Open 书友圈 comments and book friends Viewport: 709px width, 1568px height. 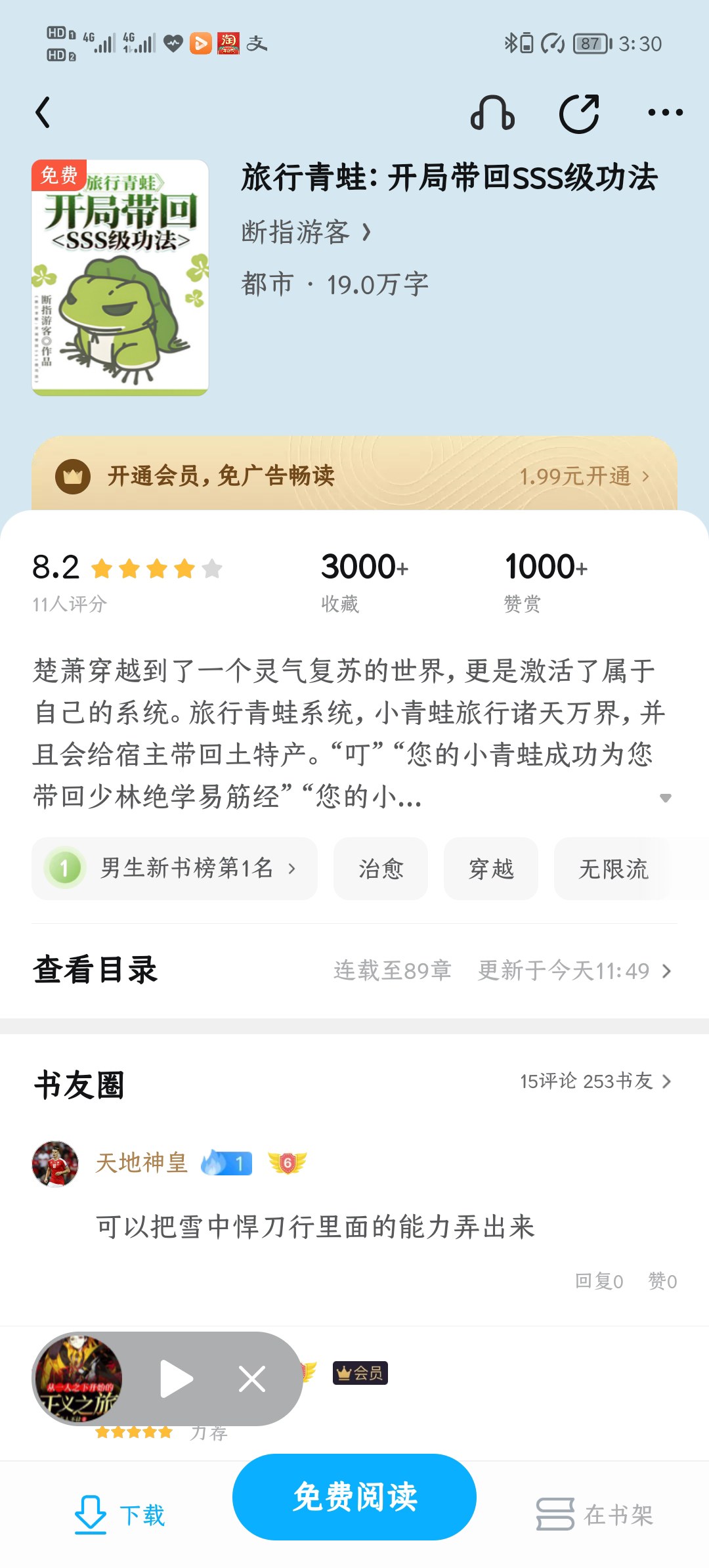(x=354, y=1083)
